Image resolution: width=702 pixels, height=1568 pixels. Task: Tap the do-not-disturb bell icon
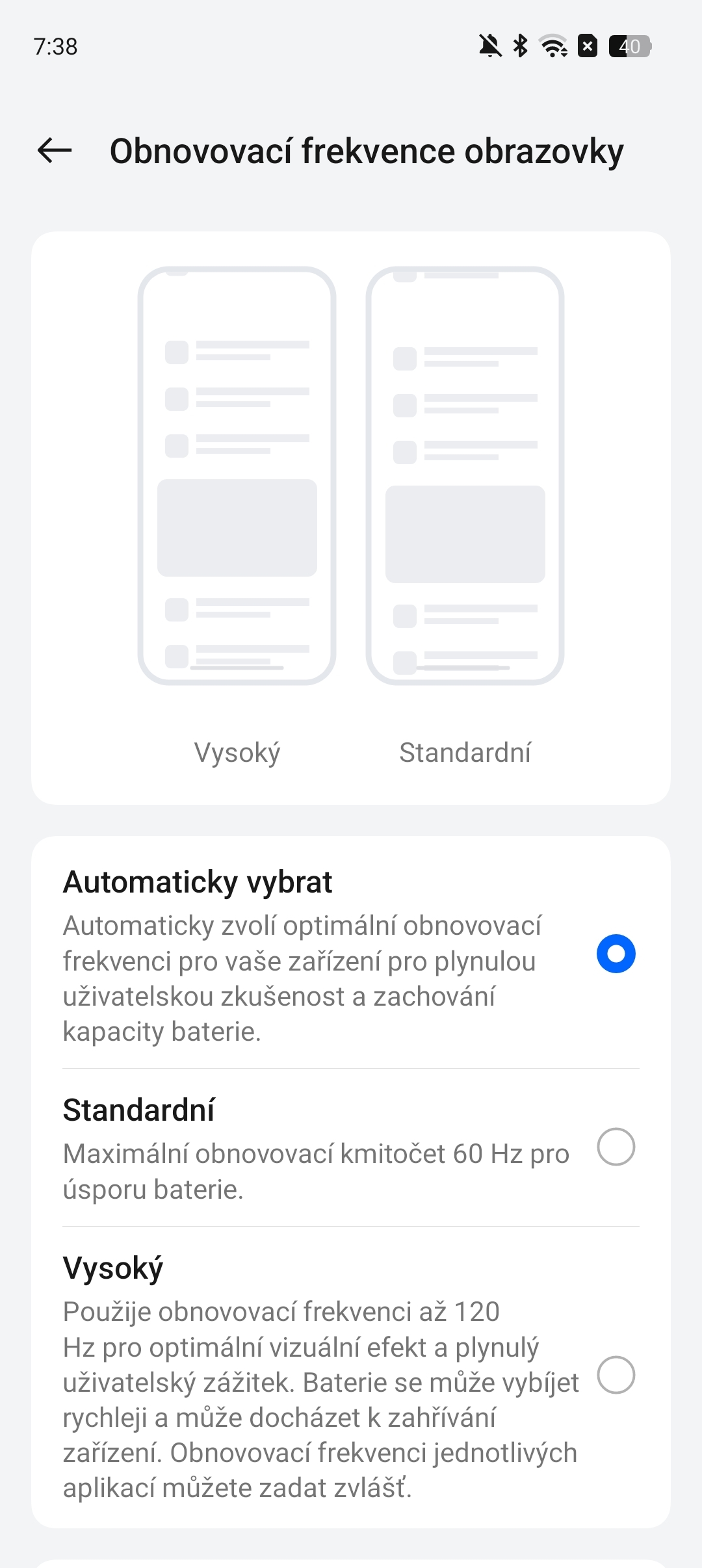click(x=491, y=46)
